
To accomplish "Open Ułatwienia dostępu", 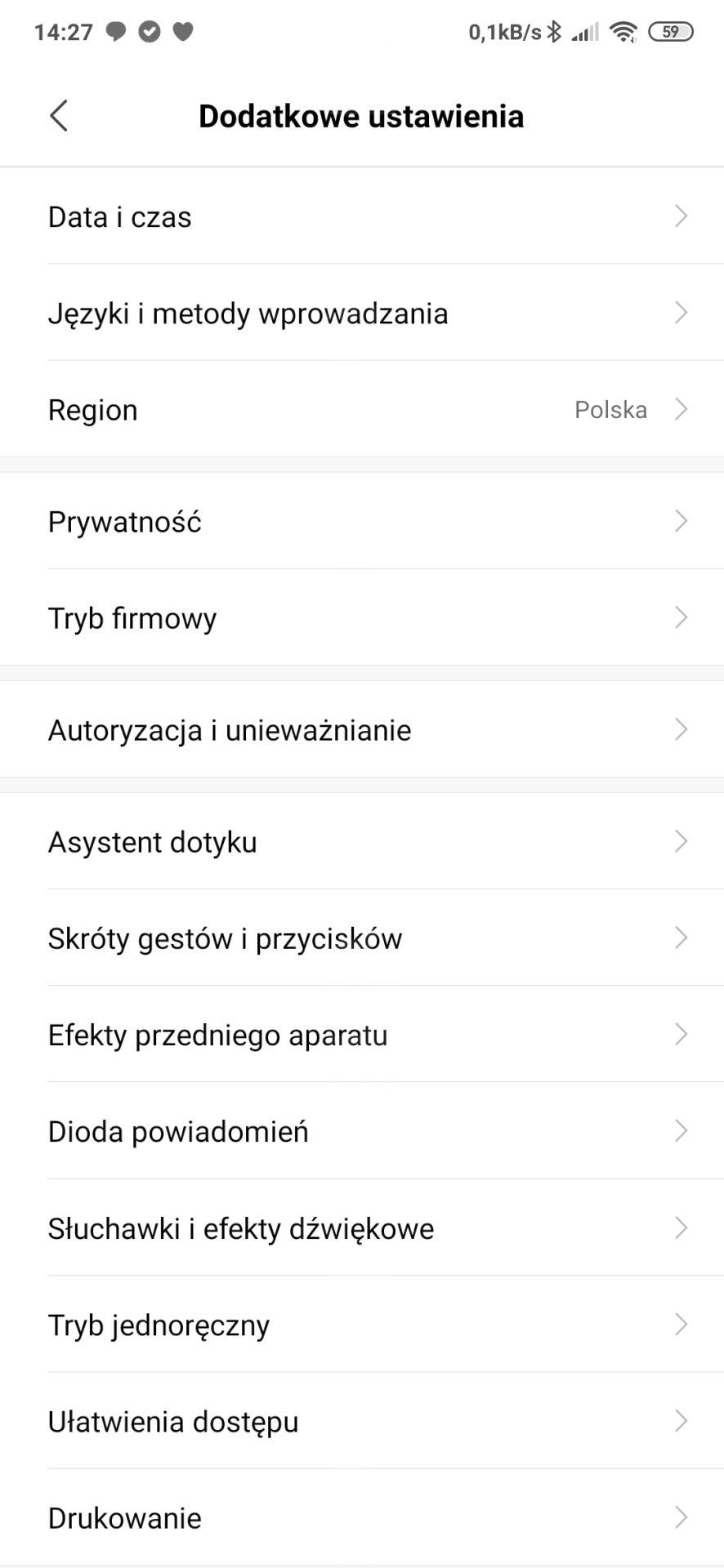I will (362, 1421).
